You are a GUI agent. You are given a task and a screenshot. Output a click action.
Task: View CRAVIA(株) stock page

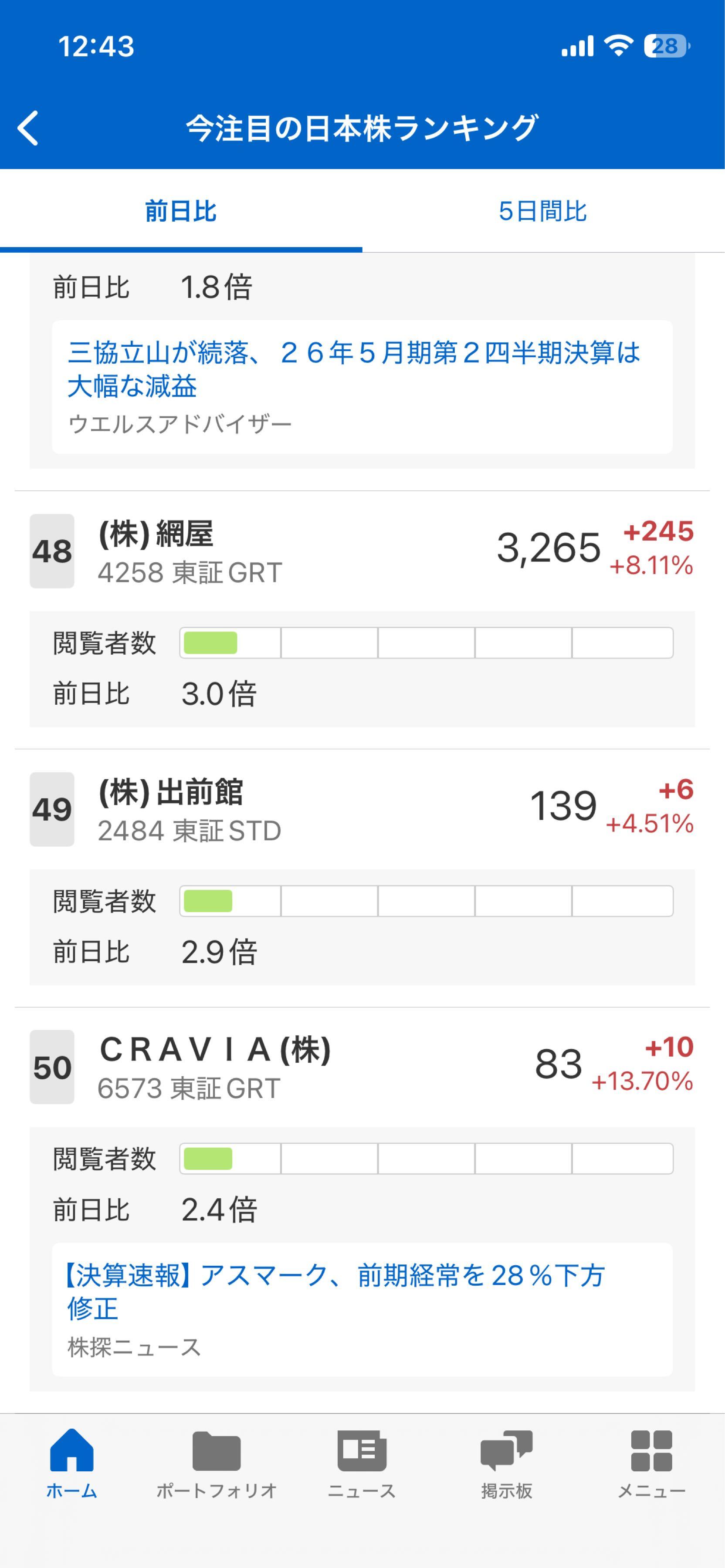pyautogui.click(x=213, y=1066)
